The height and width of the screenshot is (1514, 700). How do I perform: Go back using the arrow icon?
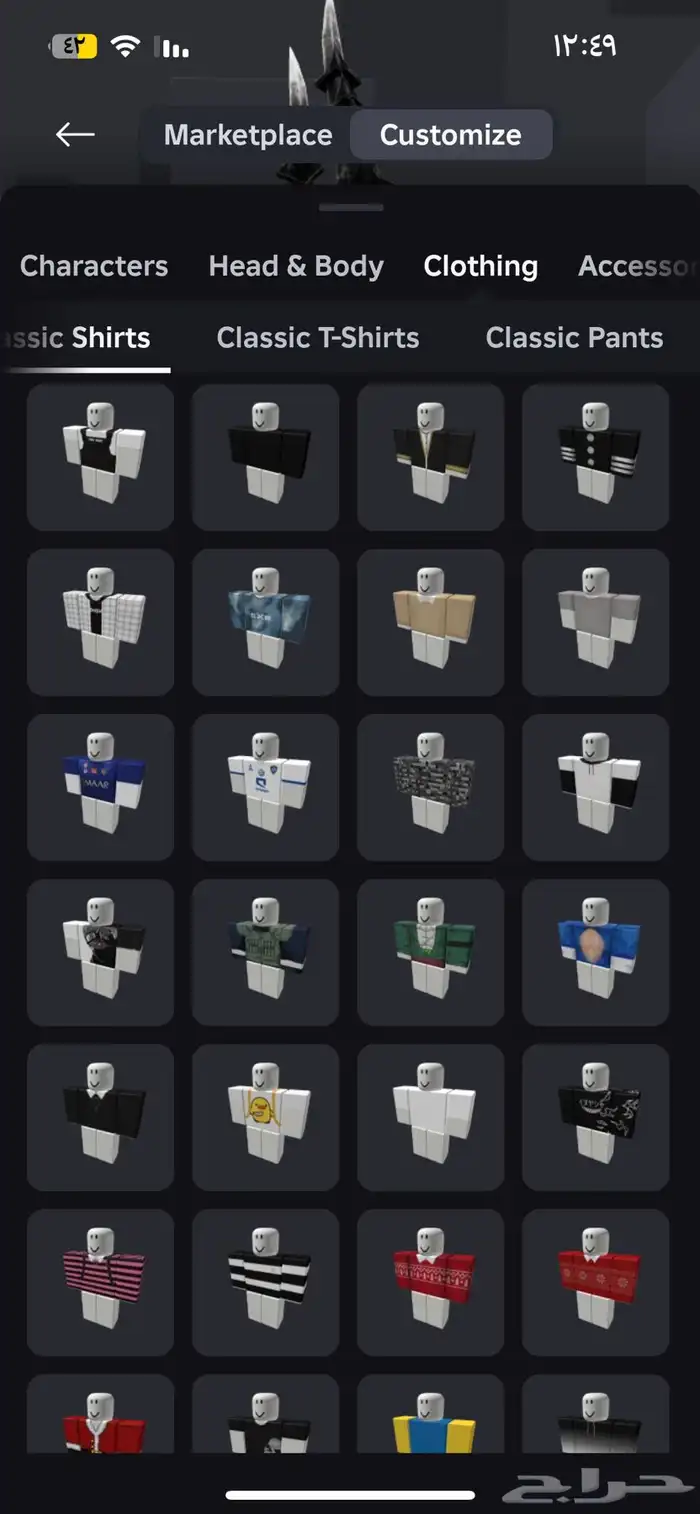[75, 134]
